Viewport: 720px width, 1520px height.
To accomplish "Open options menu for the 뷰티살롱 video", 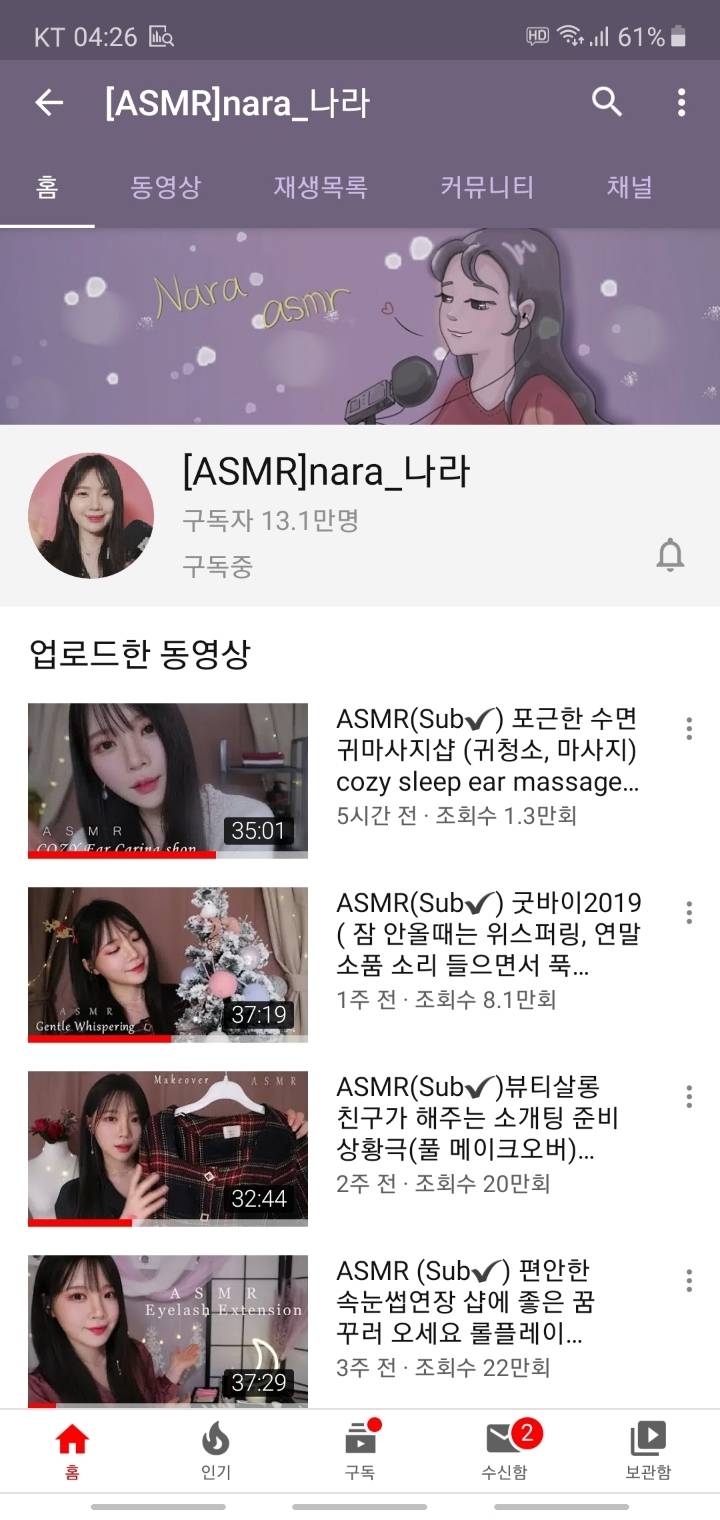I will coord(689,1097).
